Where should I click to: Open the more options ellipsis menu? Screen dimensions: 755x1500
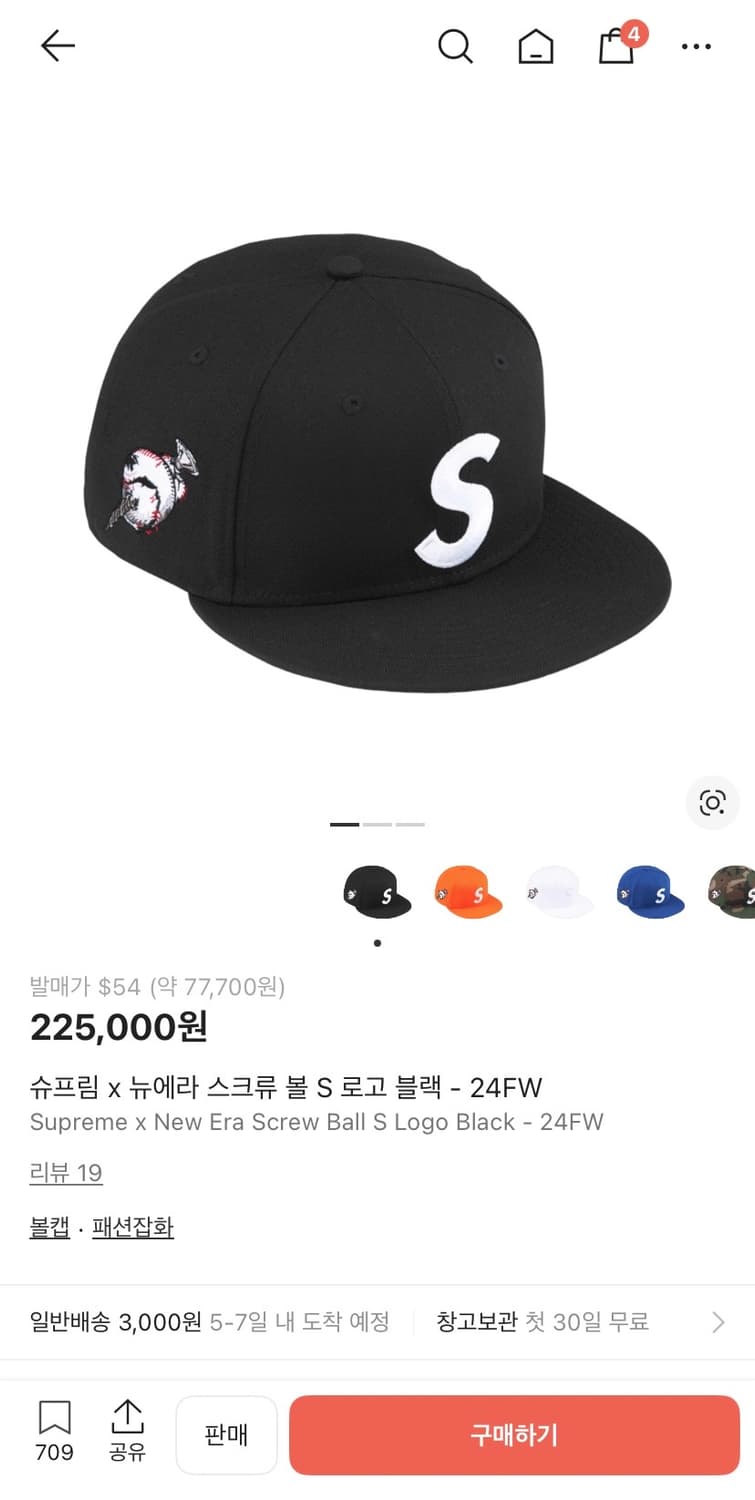(696, 45)
